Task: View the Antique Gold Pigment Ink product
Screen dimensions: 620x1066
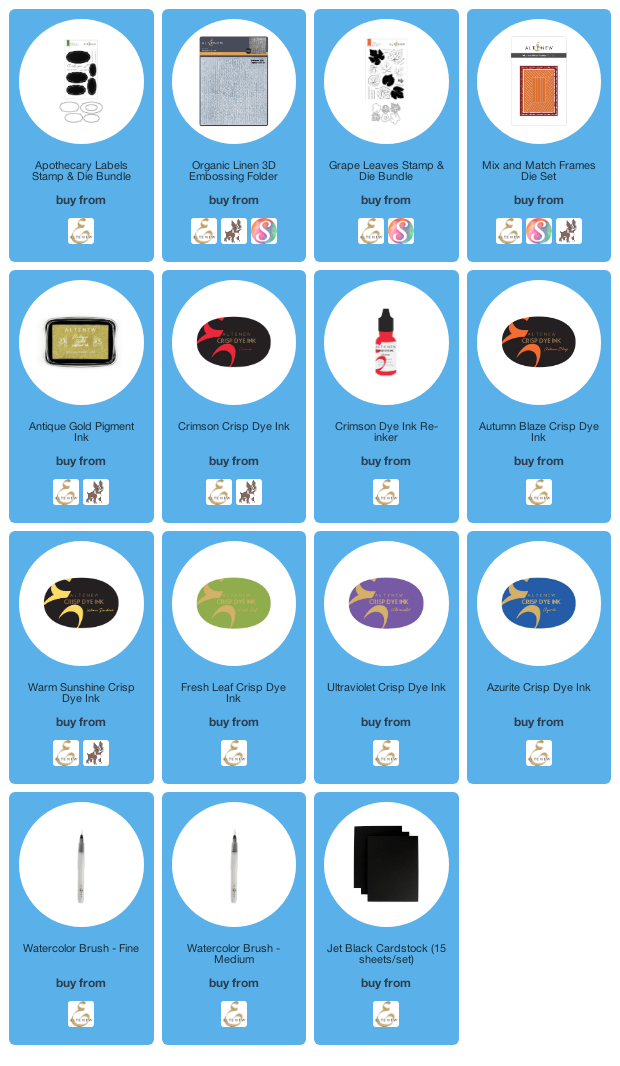Action: pos(81,343)
